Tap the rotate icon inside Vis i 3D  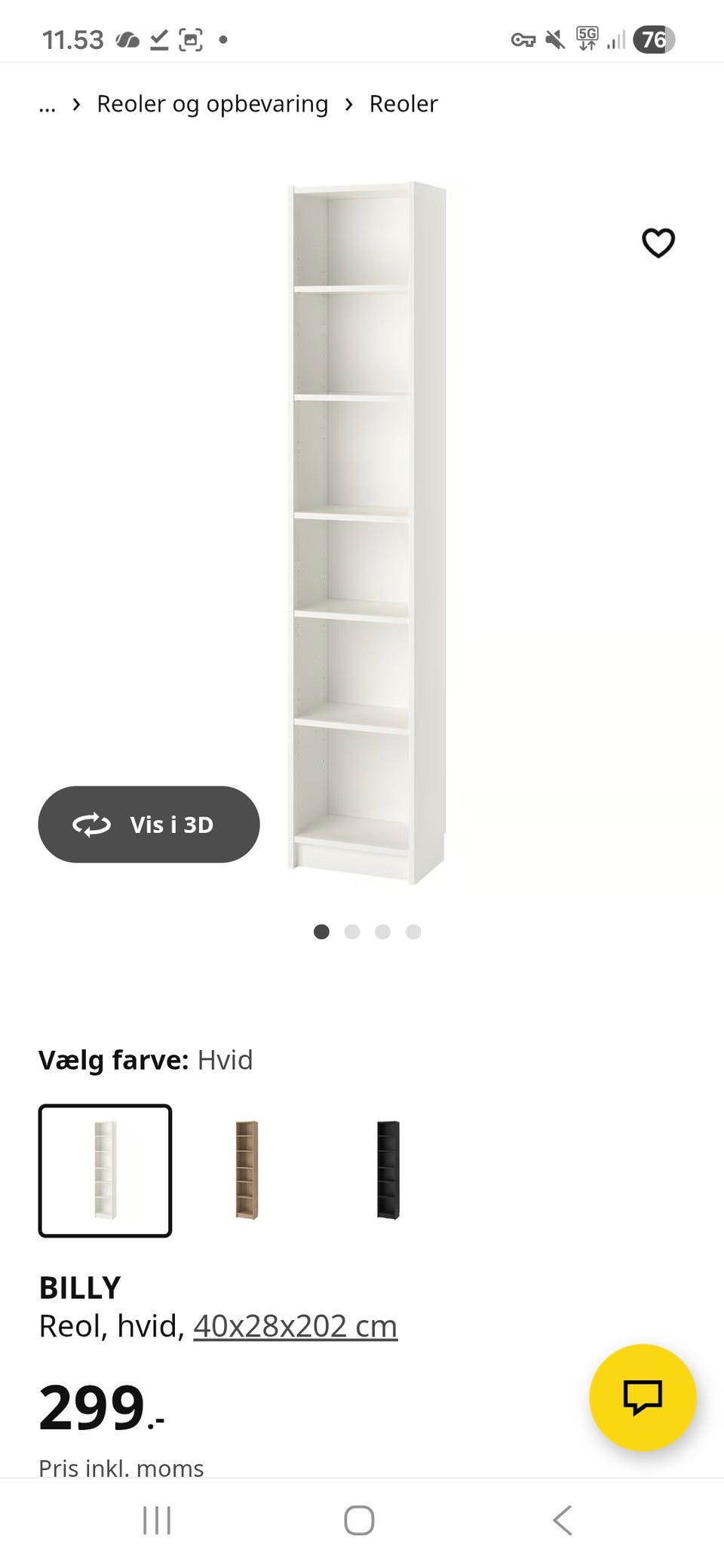click(x=92, y=825)
